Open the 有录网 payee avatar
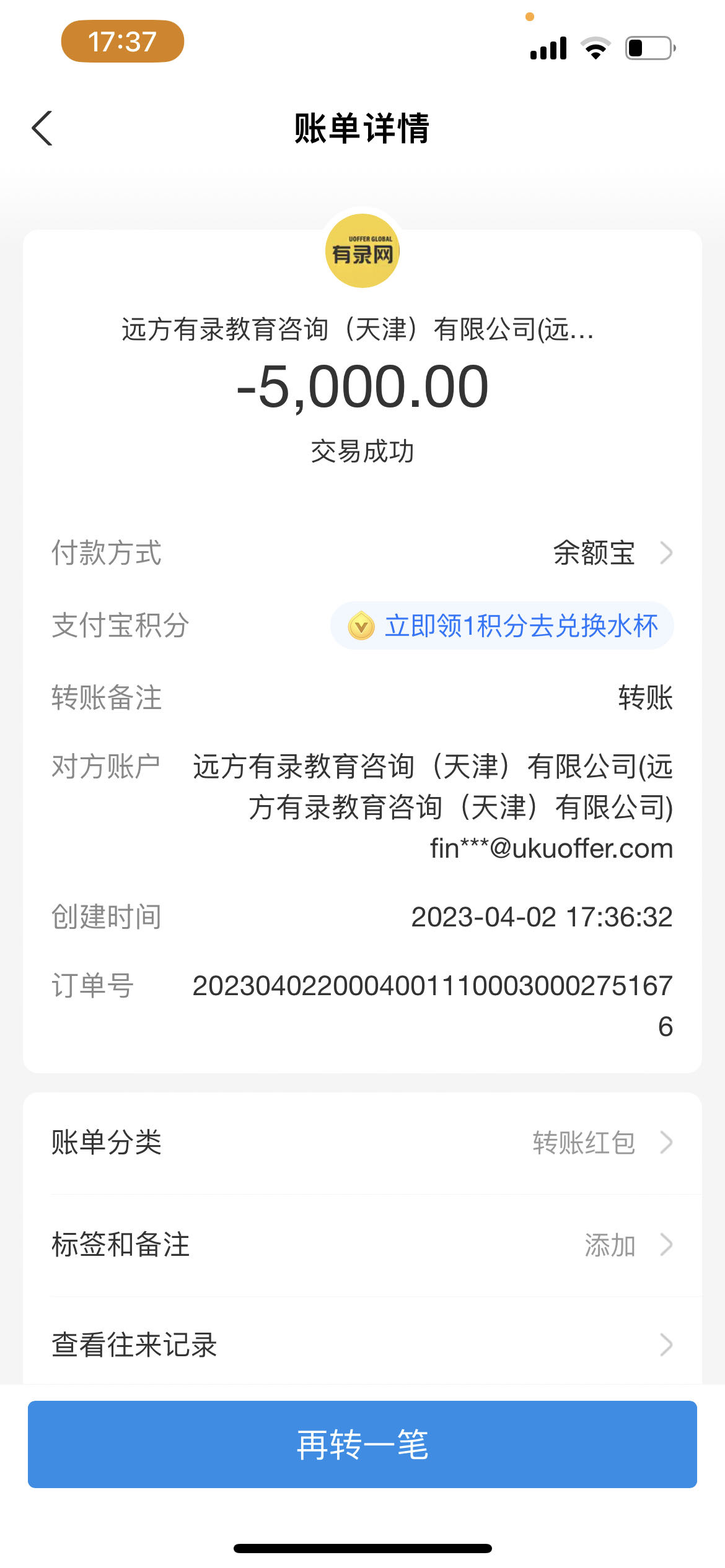The height and width of the screenshot is (1568, 725). click(362, 251)
